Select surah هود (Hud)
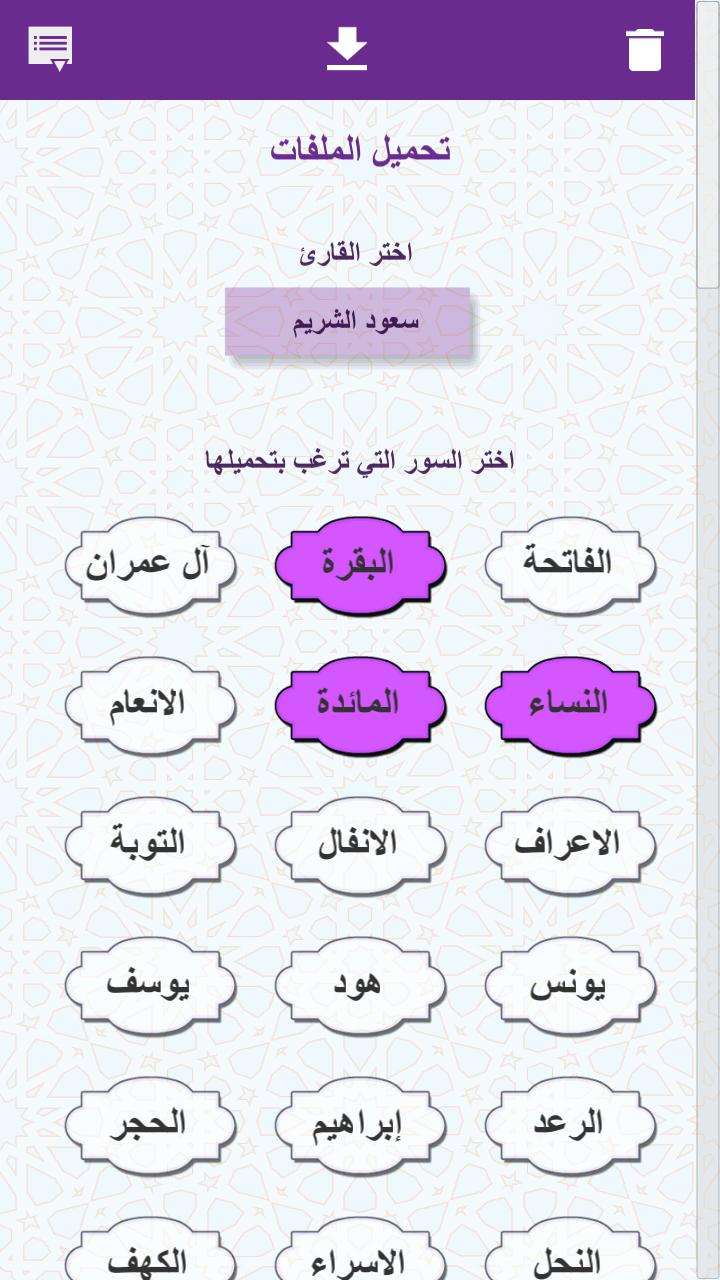Image resolution: width=720 pixels, height=1280 pixels. [359, 983]
